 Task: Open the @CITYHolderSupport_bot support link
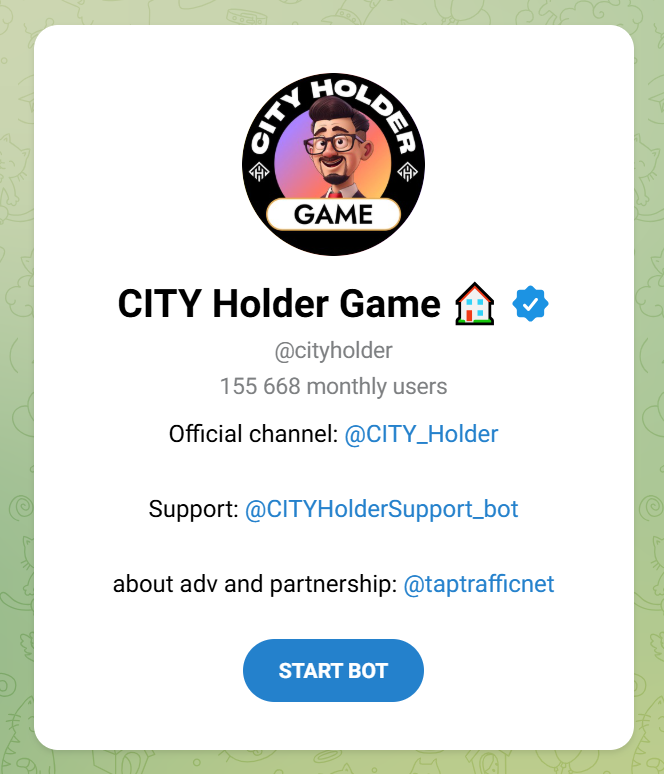tap(381, 509)
